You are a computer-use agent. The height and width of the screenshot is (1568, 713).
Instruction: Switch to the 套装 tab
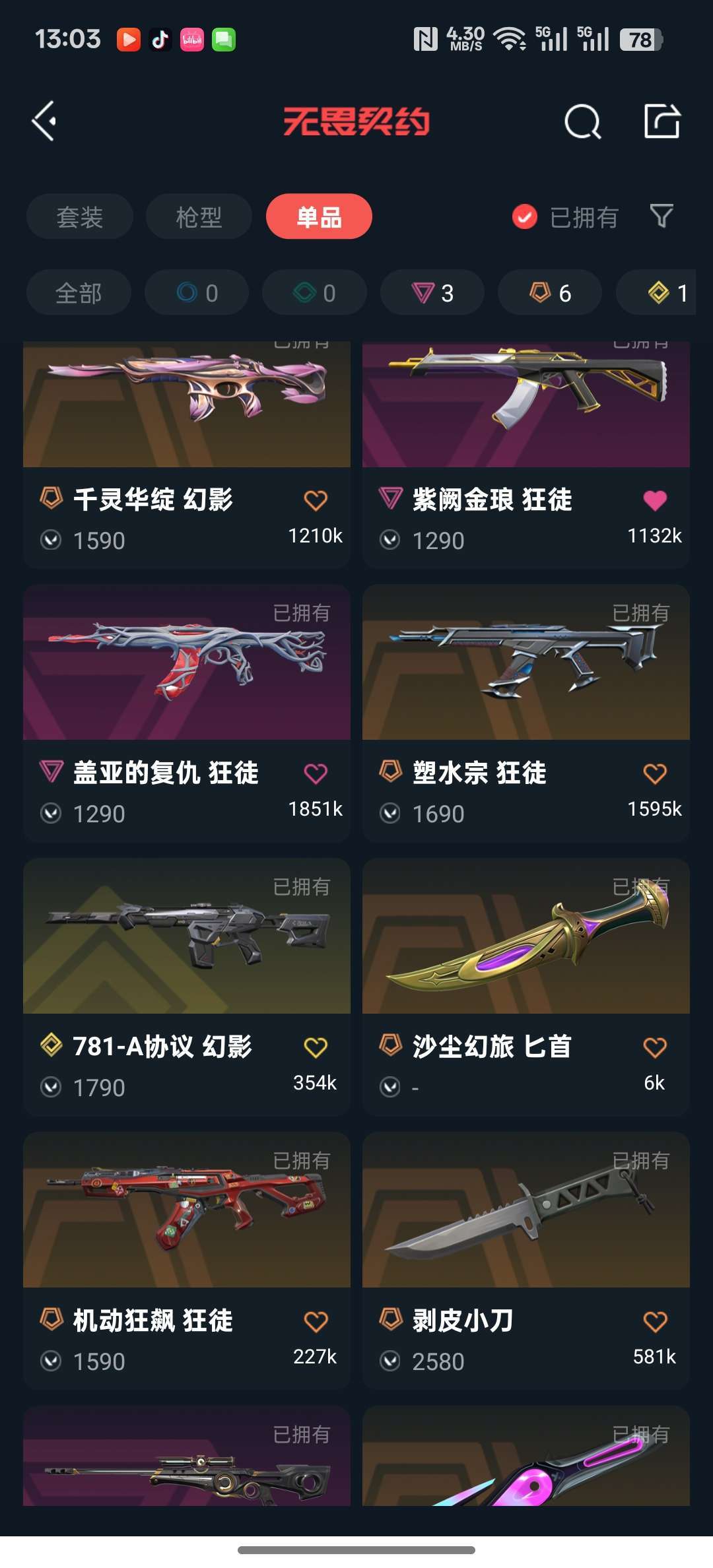coord(79,216)
